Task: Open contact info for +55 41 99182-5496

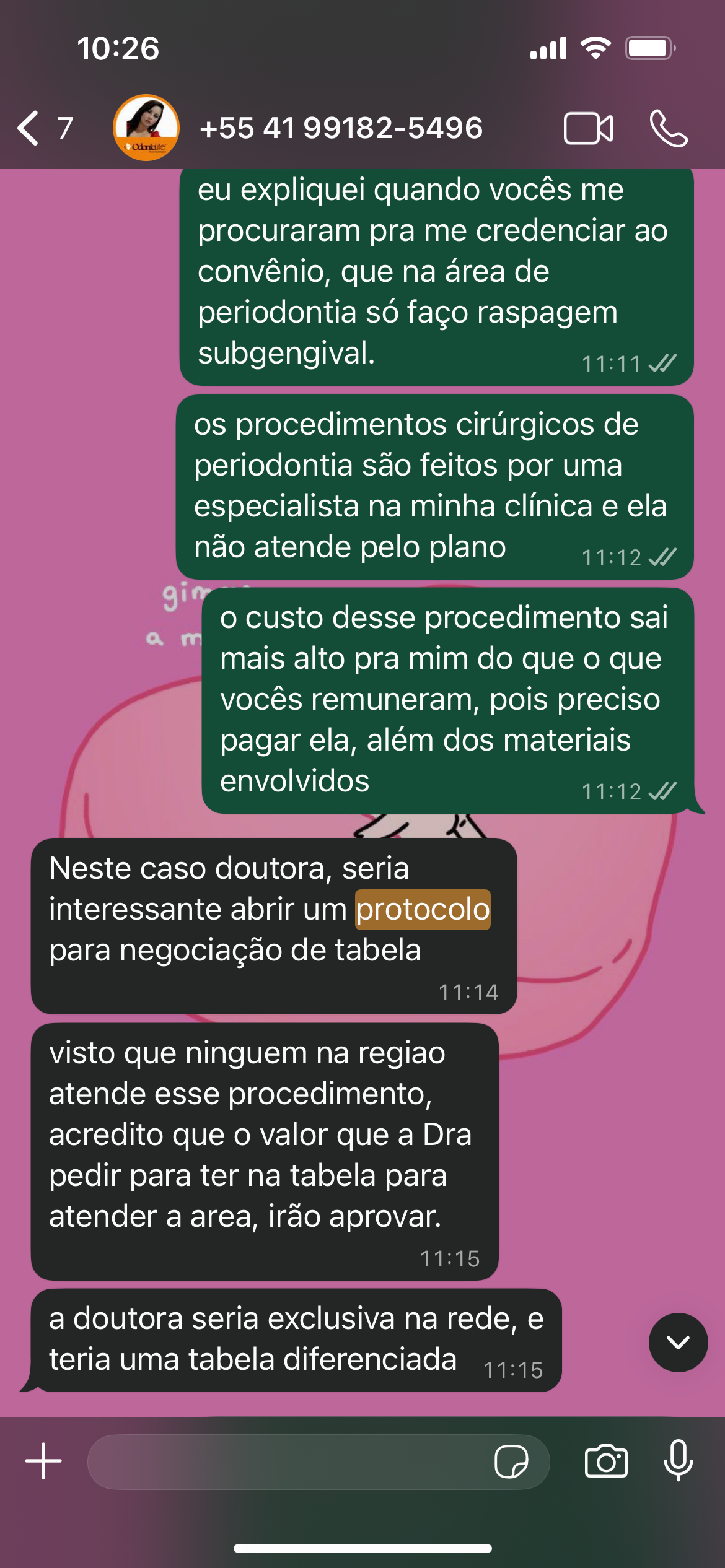Action: click(341, 128)
